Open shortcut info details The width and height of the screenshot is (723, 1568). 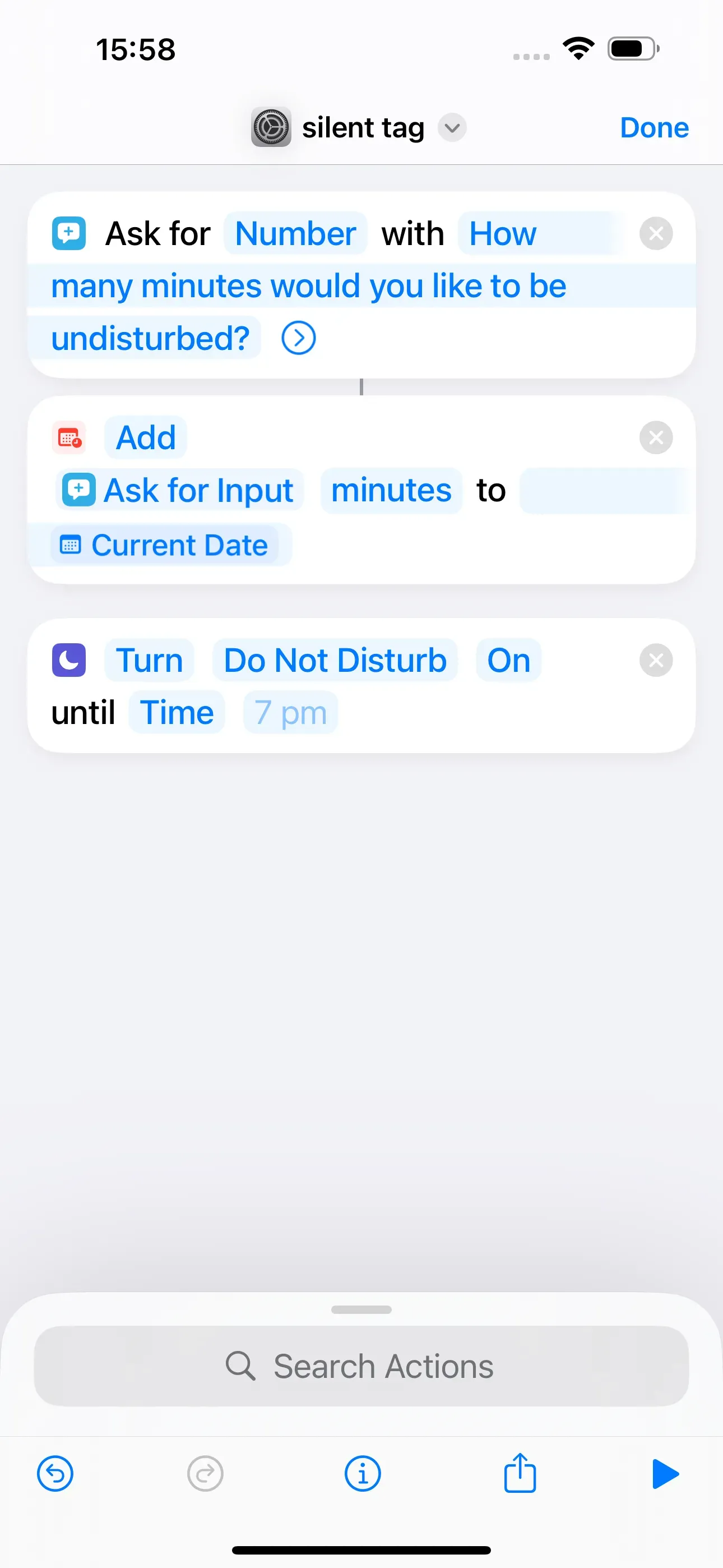363,1474
